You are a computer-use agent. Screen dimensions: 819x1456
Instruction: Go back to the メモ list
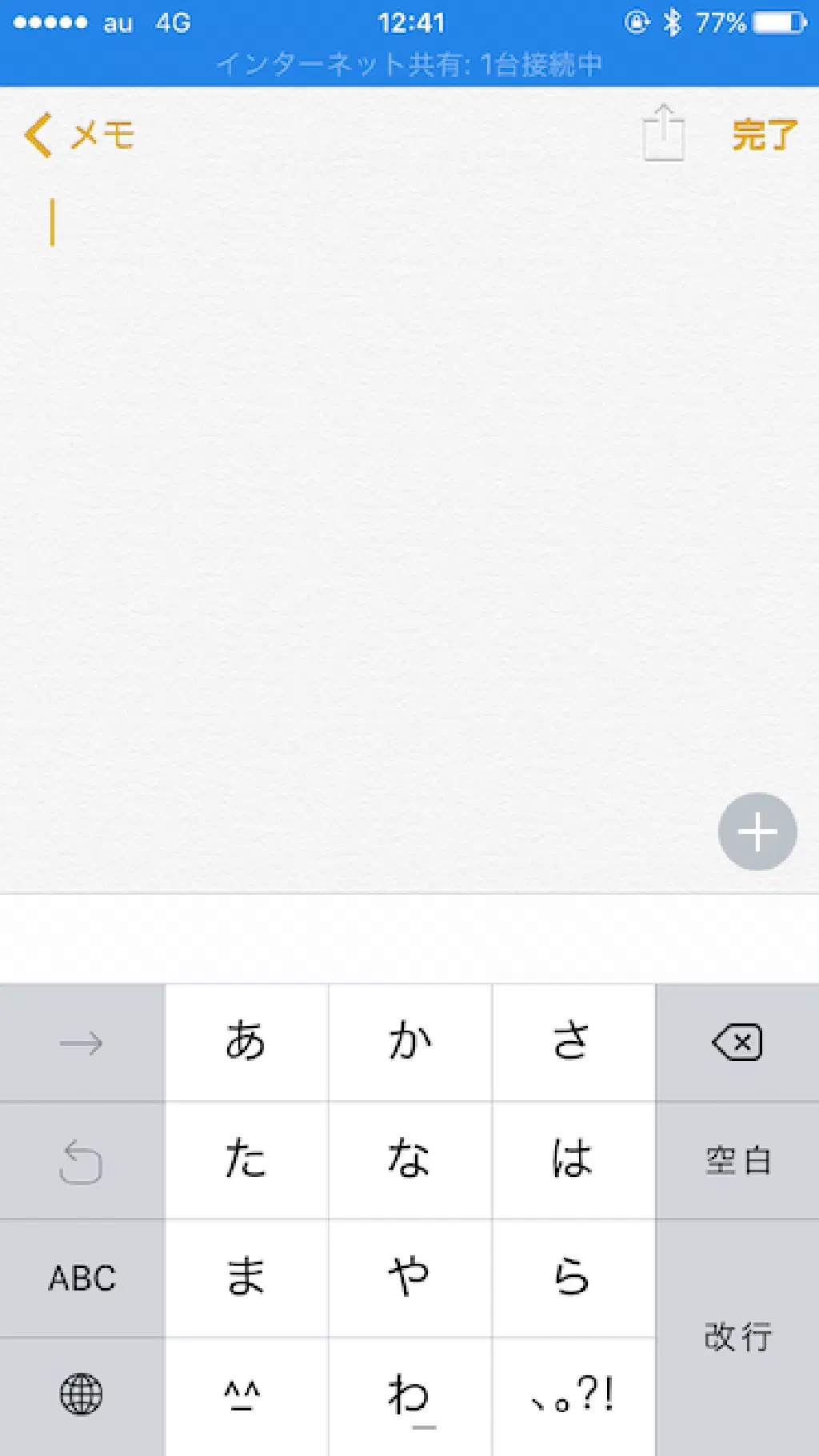click(x=78, y=134)
